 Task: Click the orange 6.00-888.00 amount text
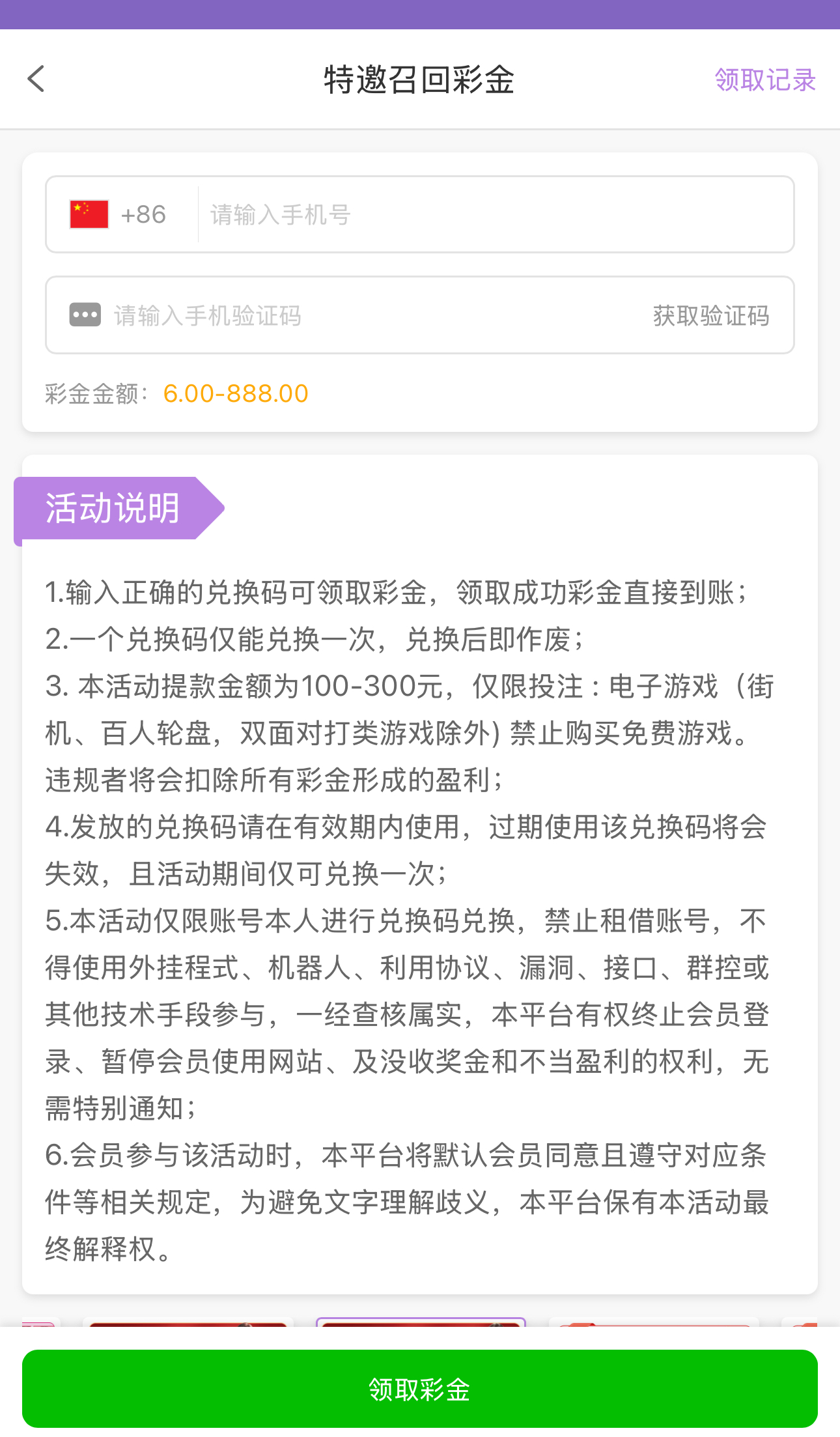click(236, 393)
